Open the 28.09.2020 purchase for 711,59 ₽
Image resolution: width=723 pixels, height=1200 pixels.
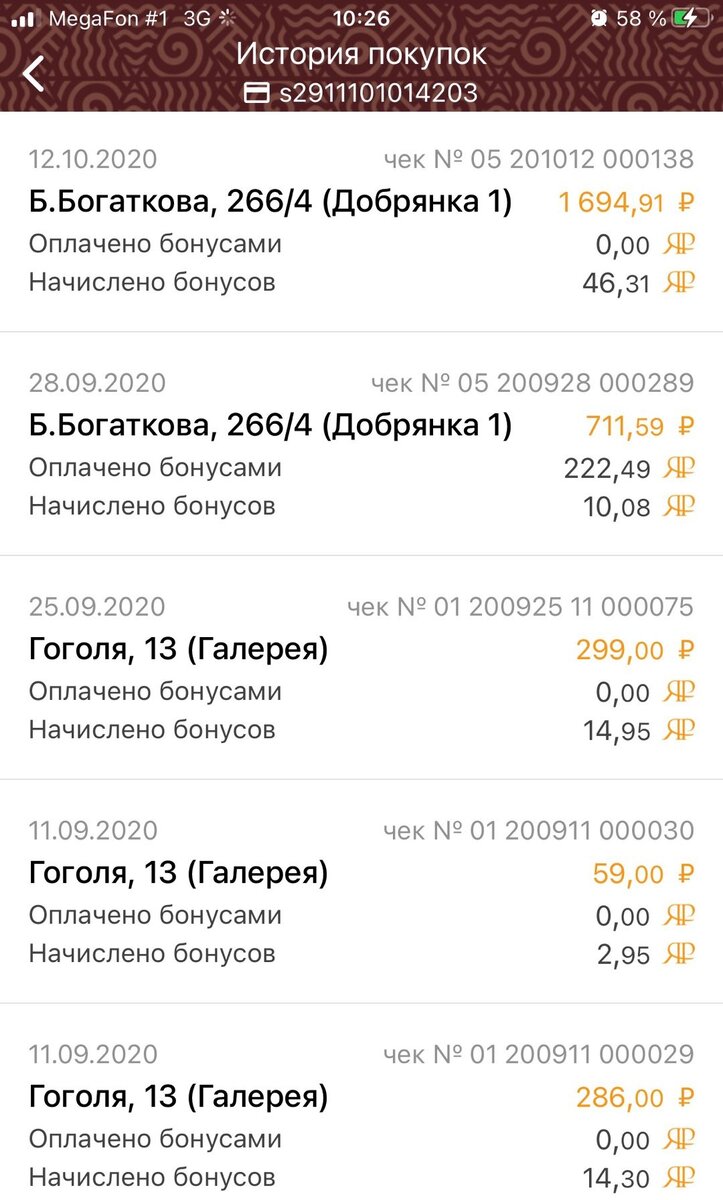pyautogui.click(x=361, y=445)
